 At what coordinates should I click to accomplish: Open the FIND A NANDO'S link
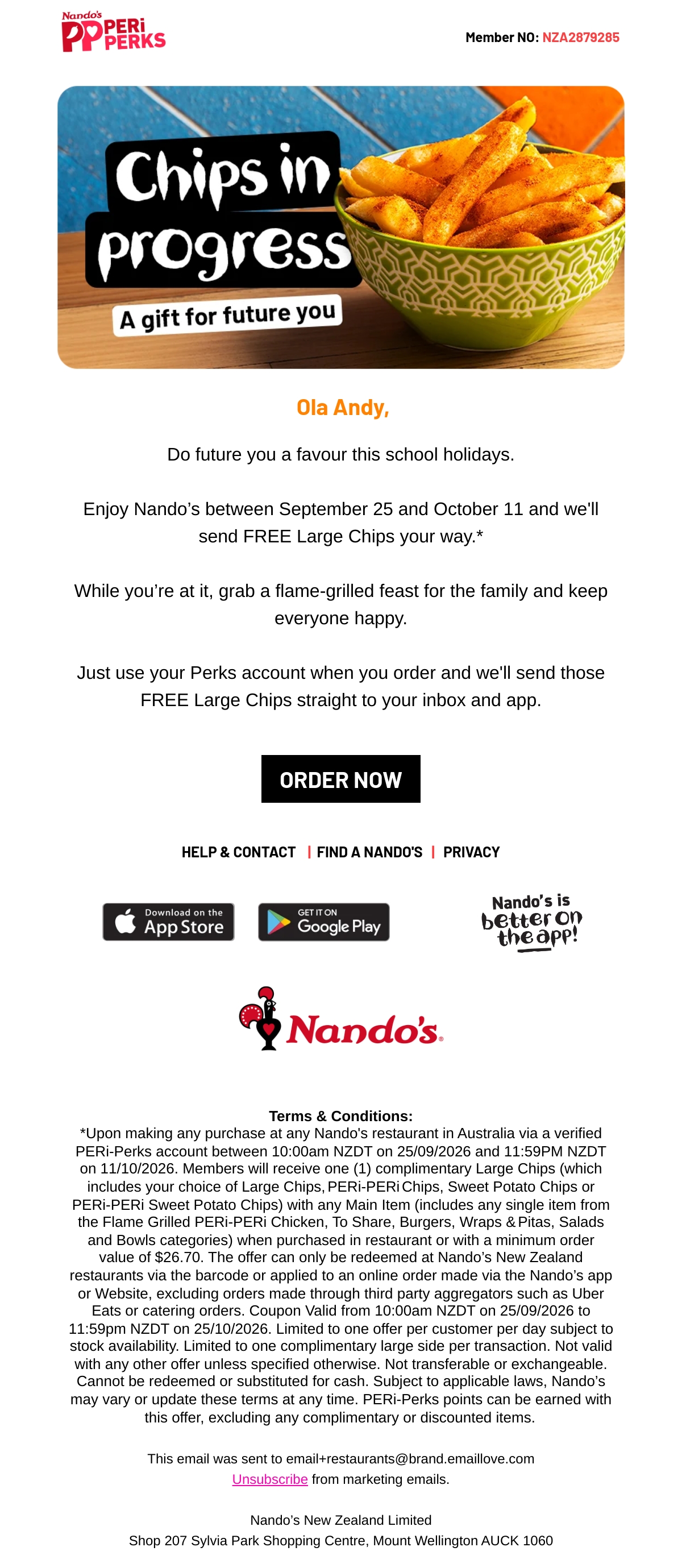point(369,852)
